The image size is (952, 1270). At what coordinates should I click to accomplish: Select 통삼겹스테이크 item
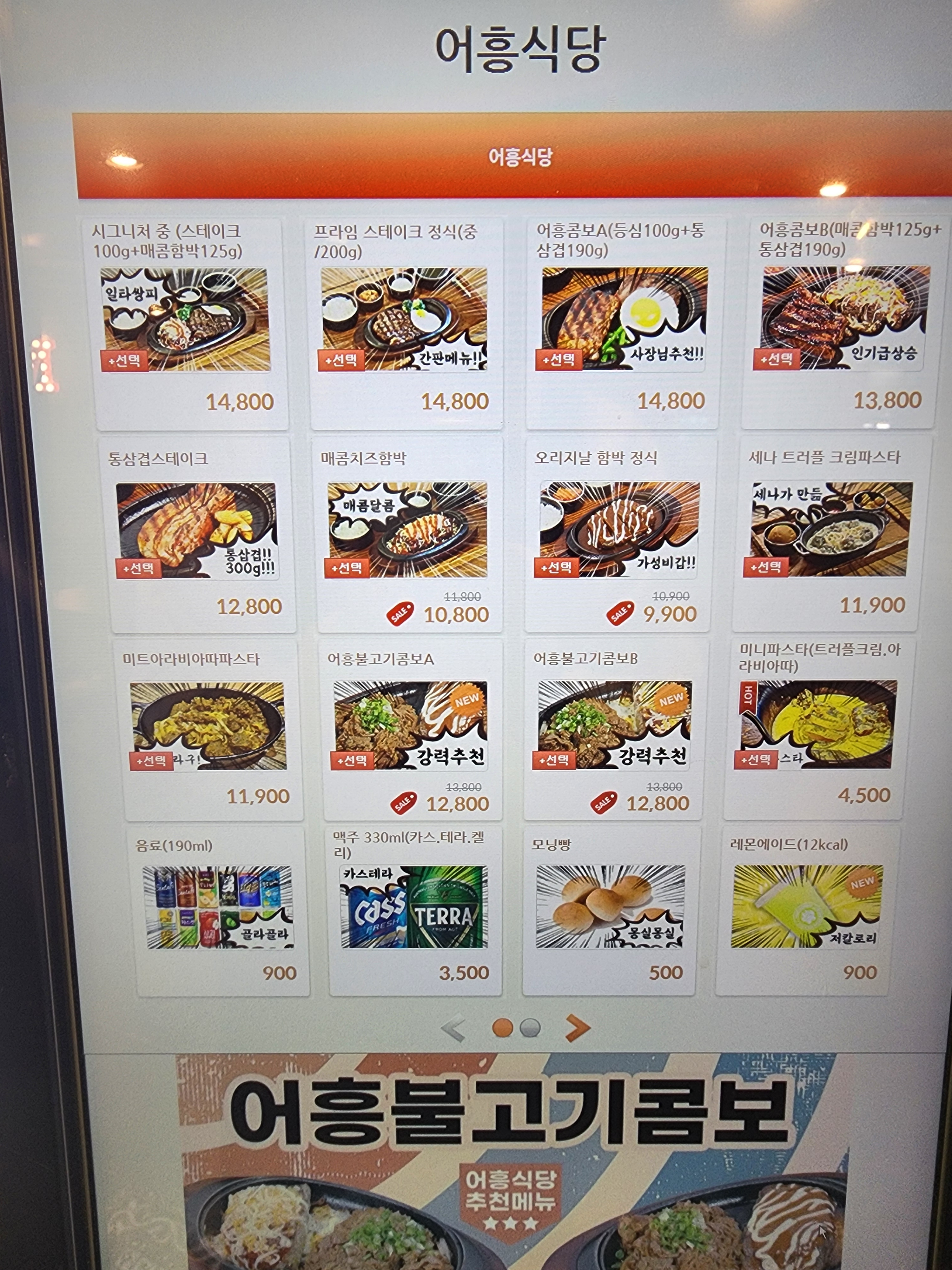pyautogui.click(x=197, y=531)
